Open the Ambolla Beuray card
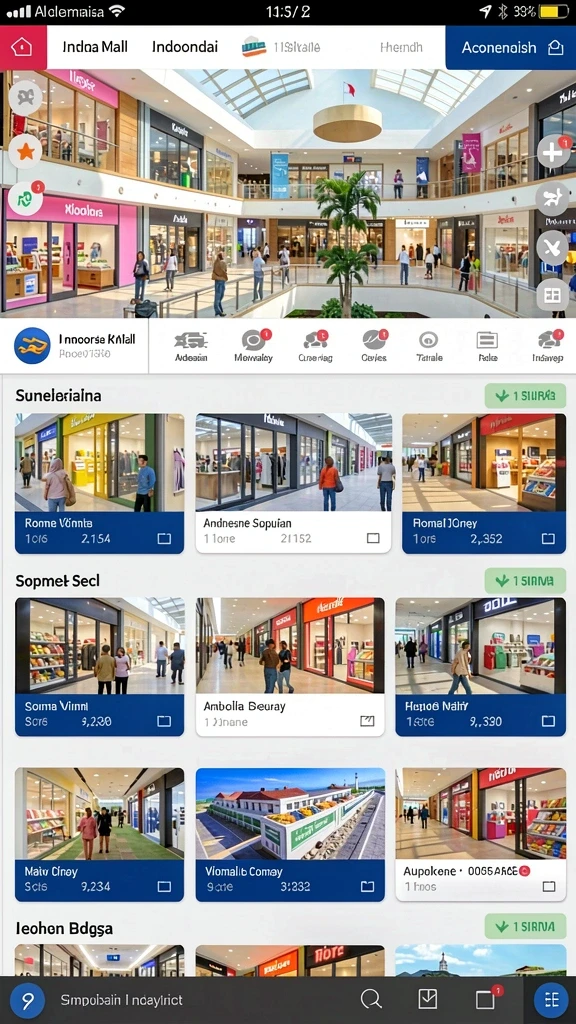The height and width of the screenshot is (1024, 576). point(290,667)
